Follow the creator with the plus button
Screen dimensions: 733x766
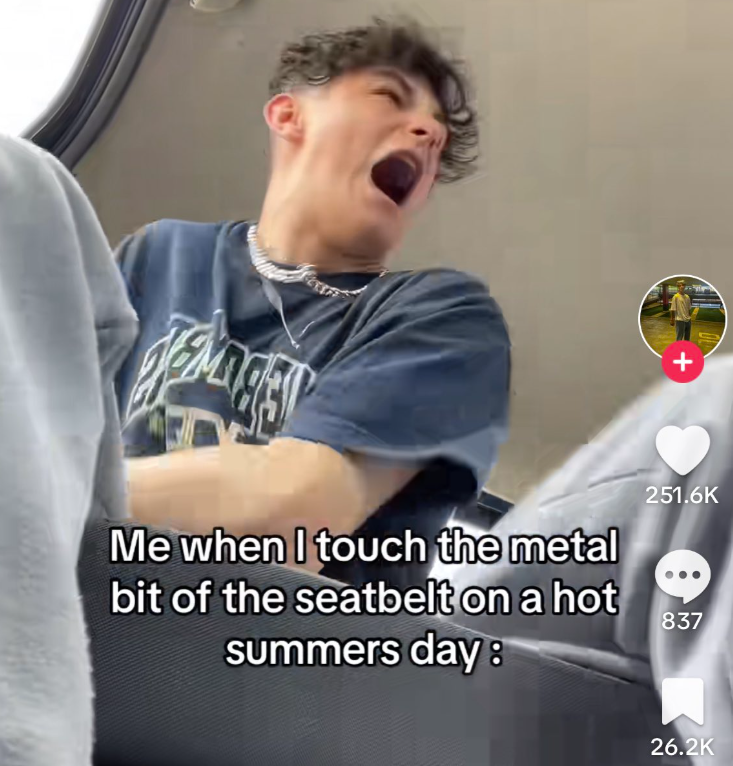(x=682, y=364)
